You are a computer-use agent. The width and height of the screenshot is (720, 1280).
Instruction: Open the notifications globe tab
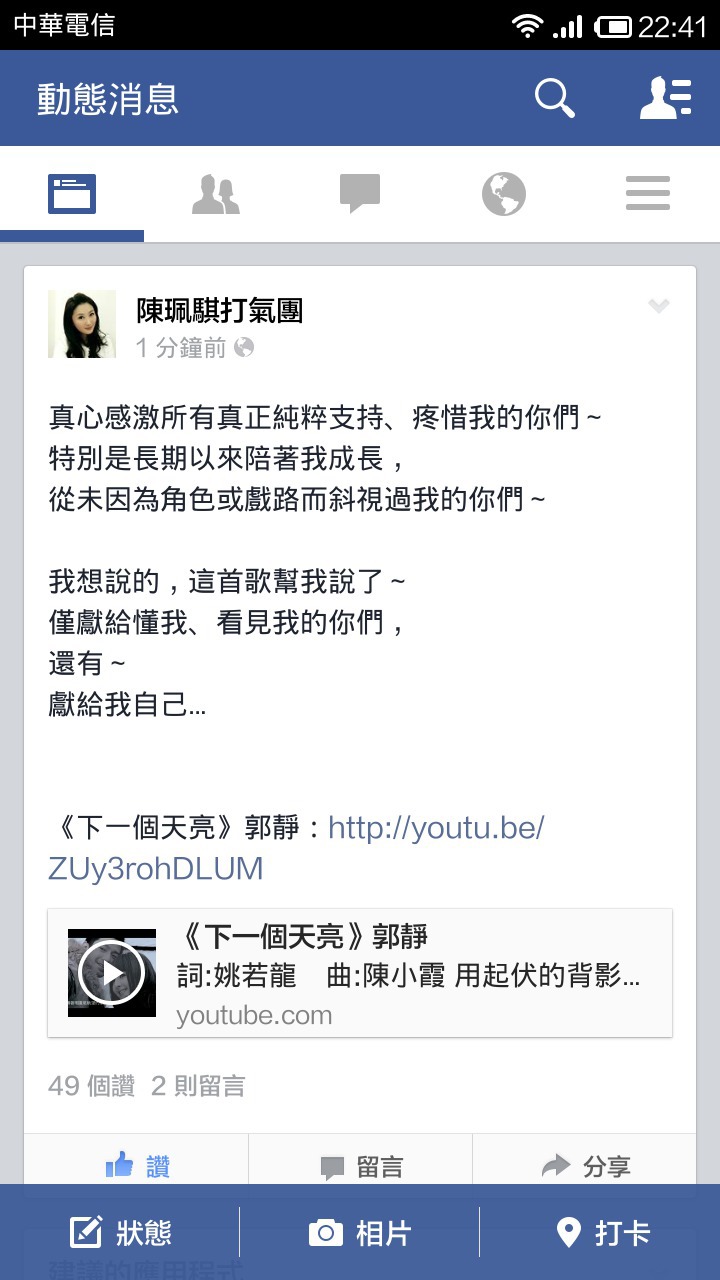(x=504, y=193)
